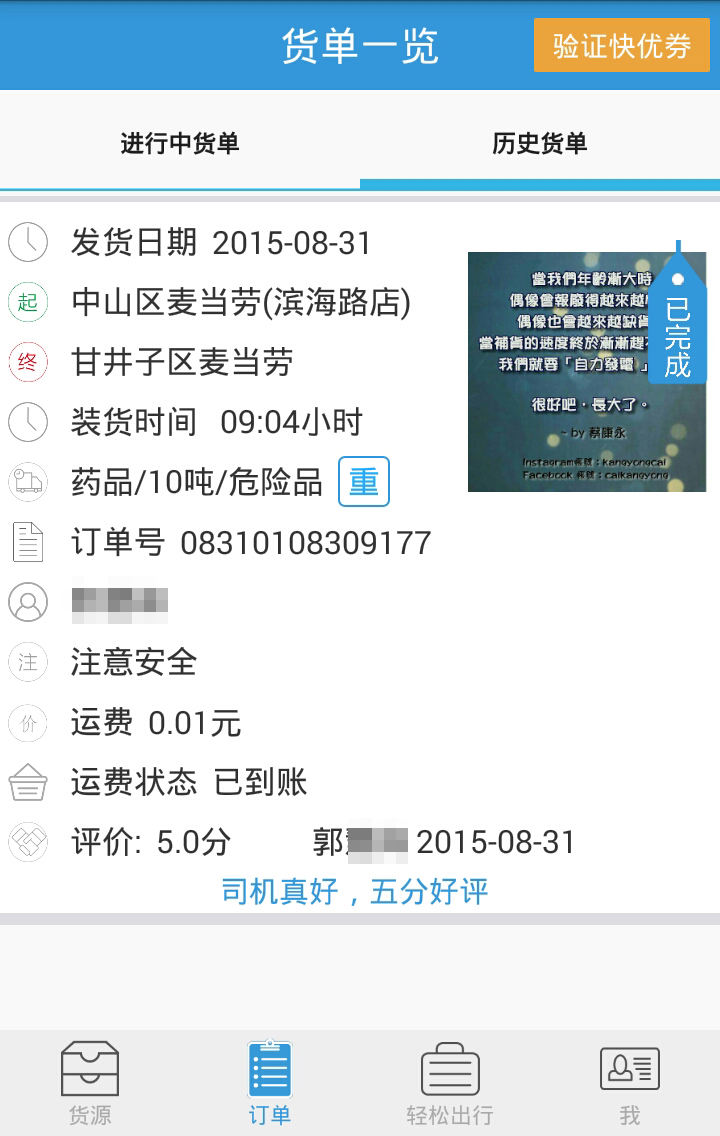Select the 历史货单 tab
Image resolution: width=720 pixels, height=1136 pixels.
click(x=540, y=143)
